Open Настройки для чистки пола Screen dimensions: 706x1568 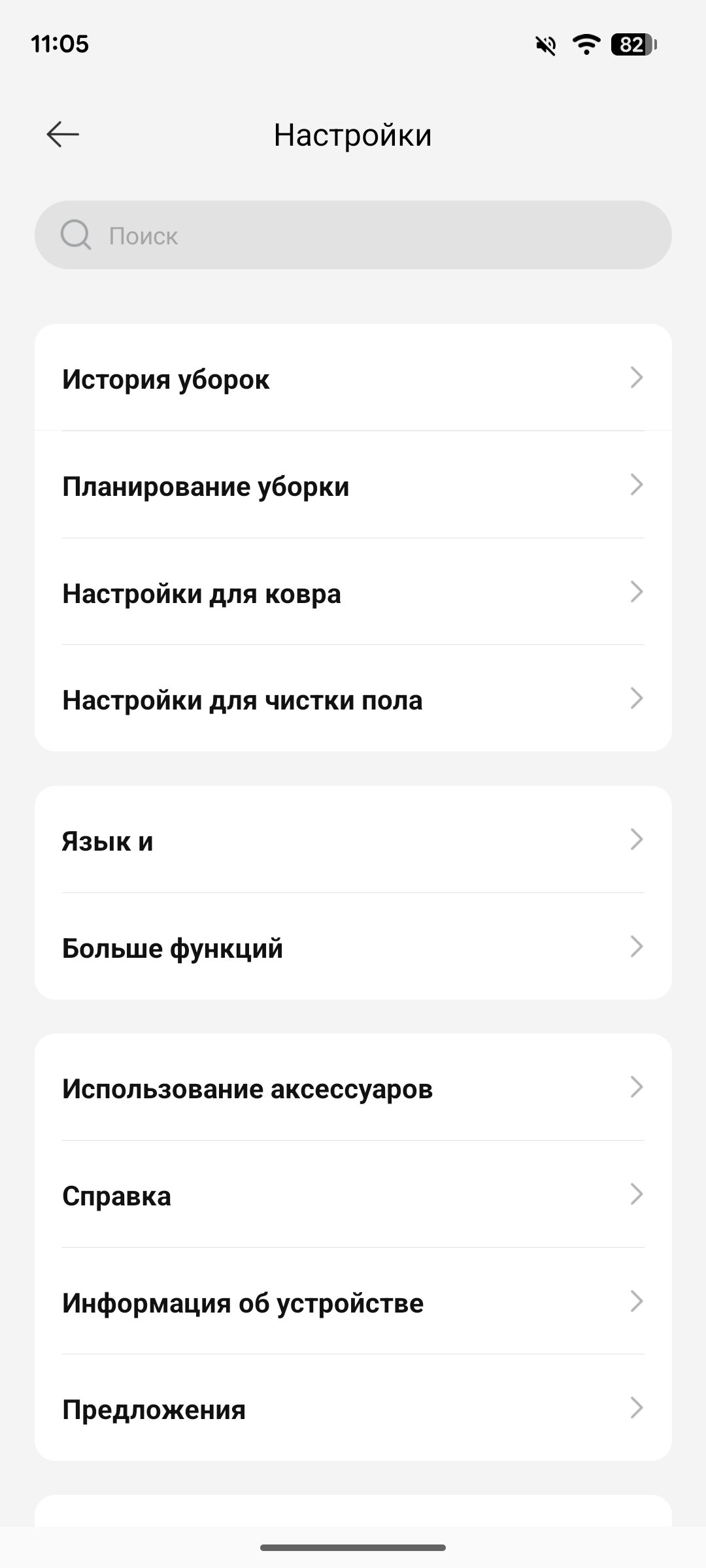(353, 700)
